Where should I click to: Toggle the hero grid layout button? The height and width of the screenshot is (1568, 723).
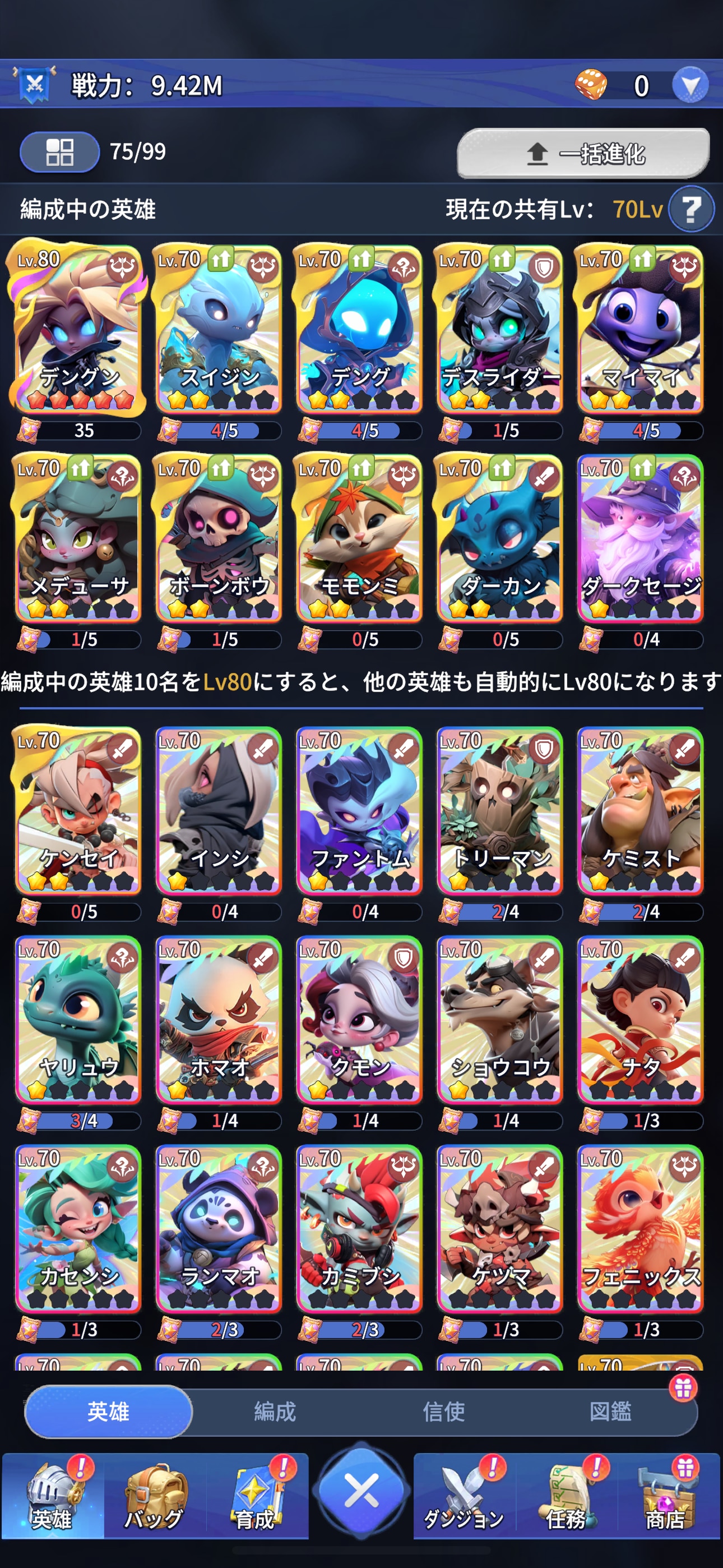click(x=59, y=151)
